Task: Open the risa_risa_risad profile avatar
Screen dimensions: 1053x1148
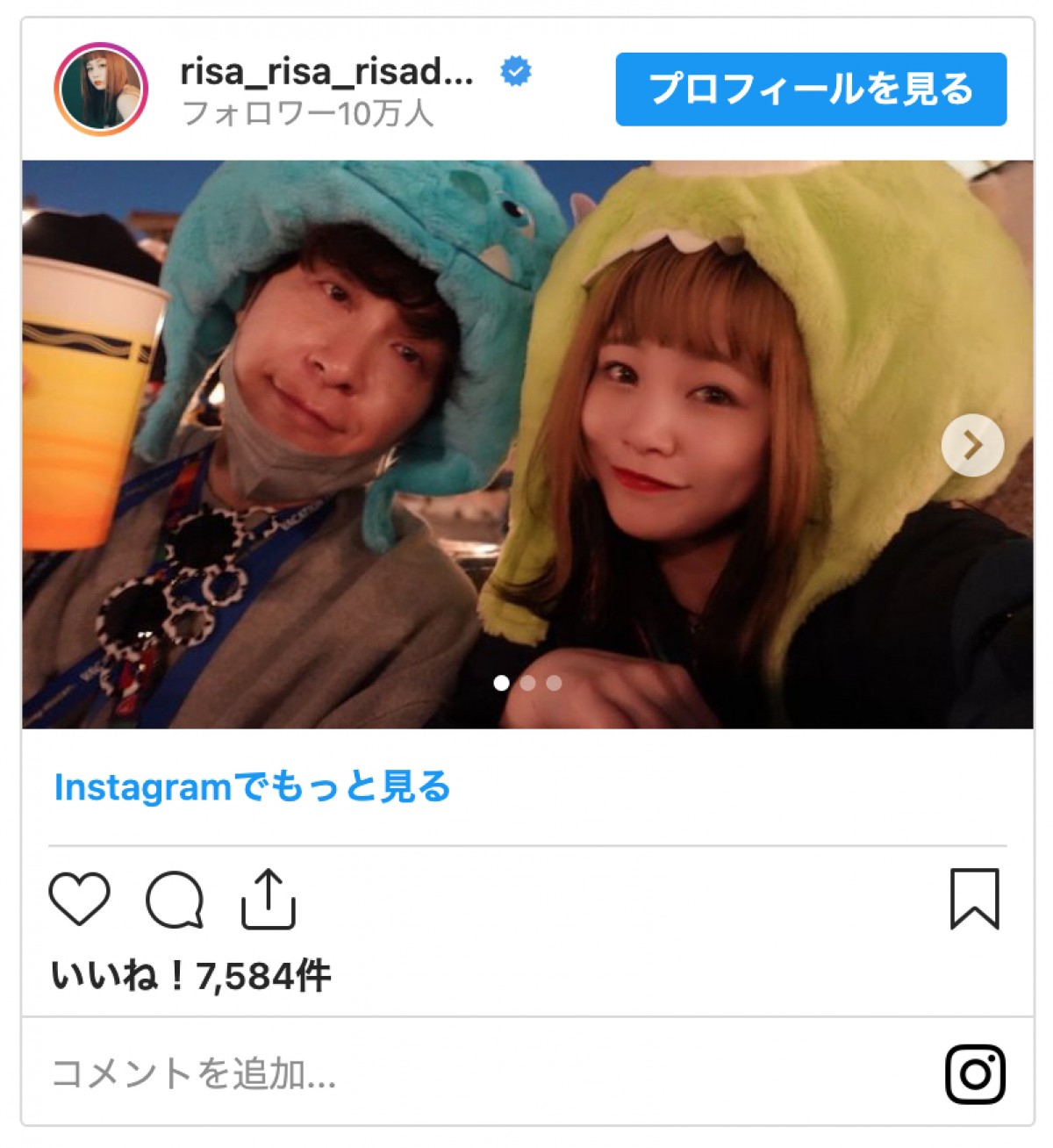Action: tap(101, 90)
